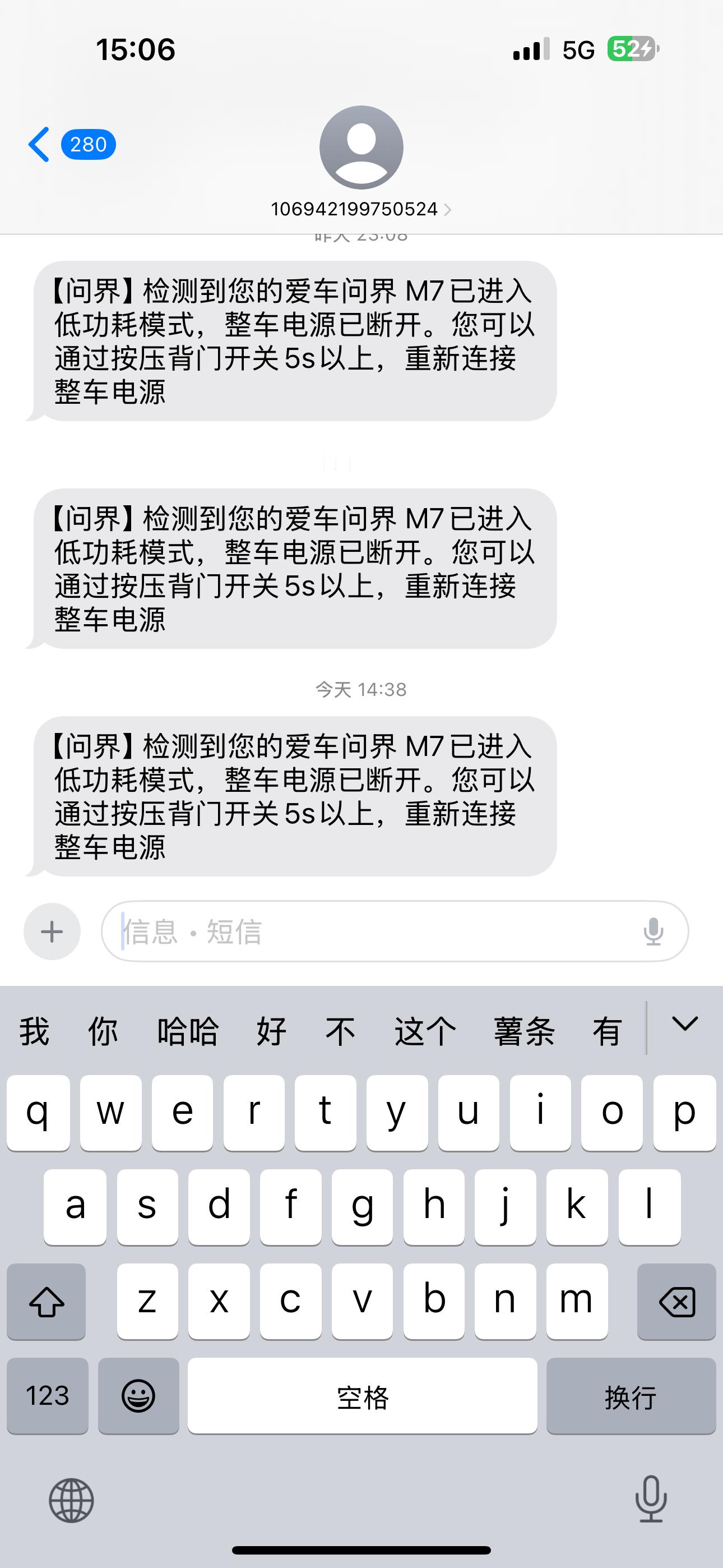This screenshot has height=1568, width=723.
Task: Tap the plus button to add attachments
Action: [51, 931]
